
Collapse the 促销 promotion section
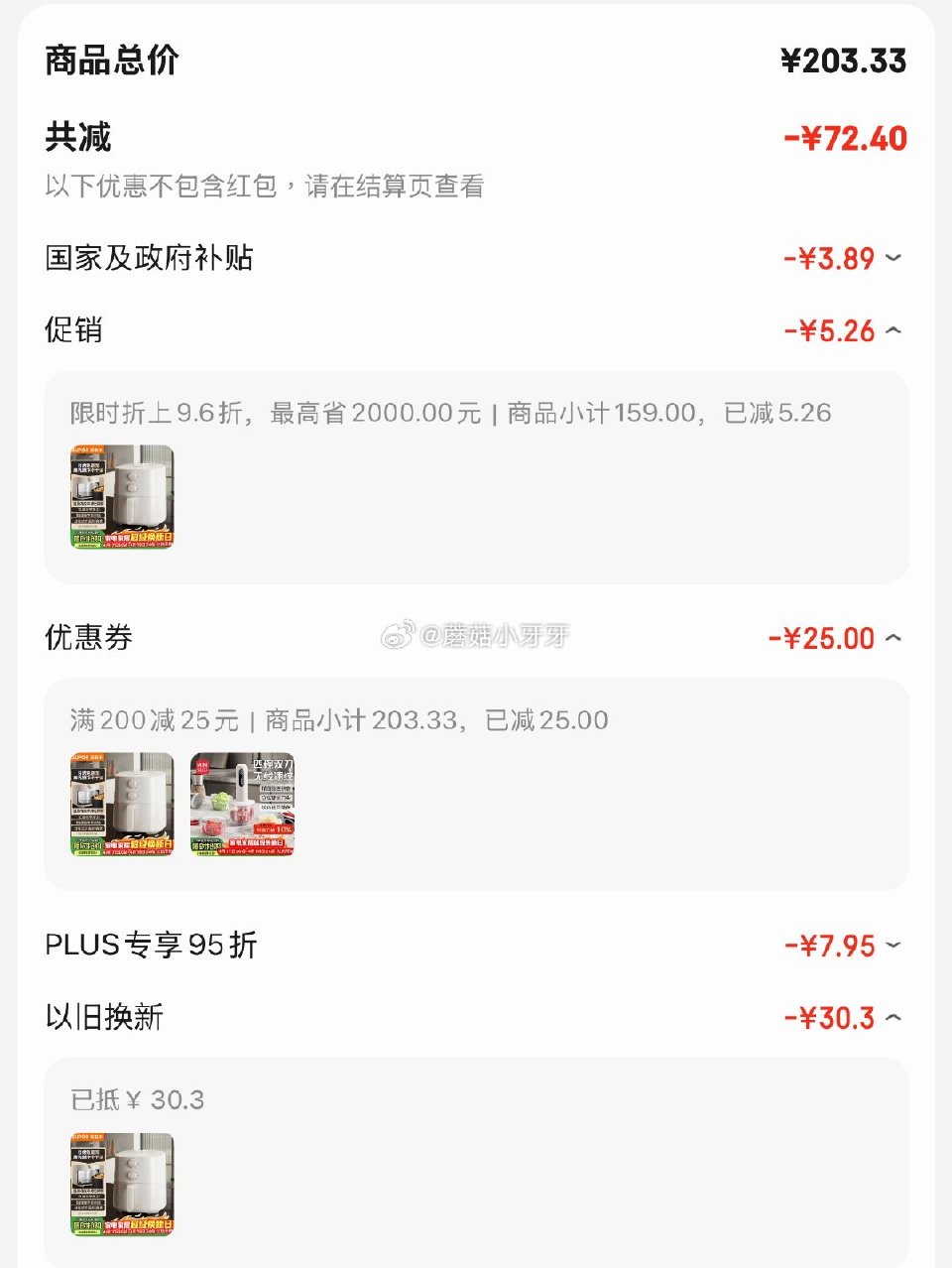coord(893,330)
